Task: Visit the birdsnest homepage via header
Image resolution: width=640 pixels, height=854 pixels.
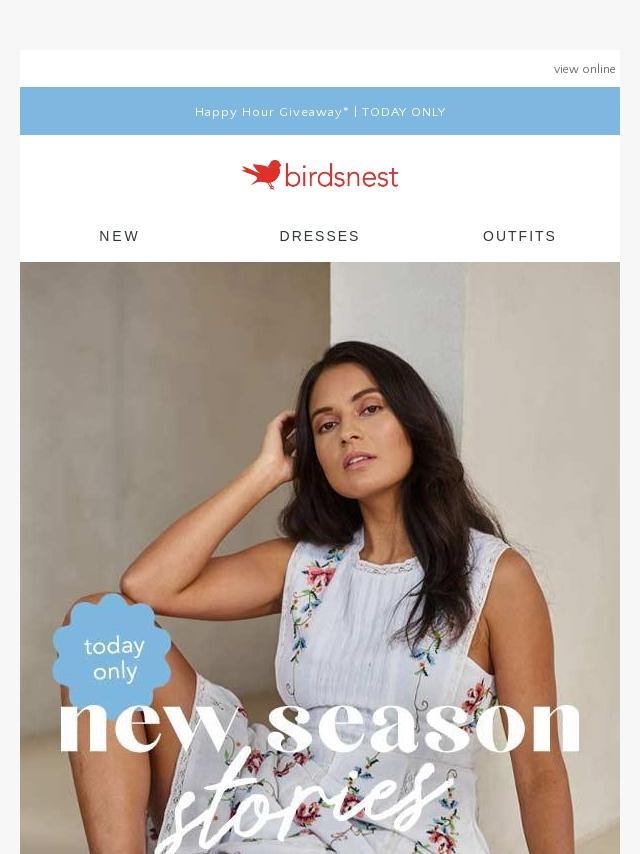Action: coord(320,175)
